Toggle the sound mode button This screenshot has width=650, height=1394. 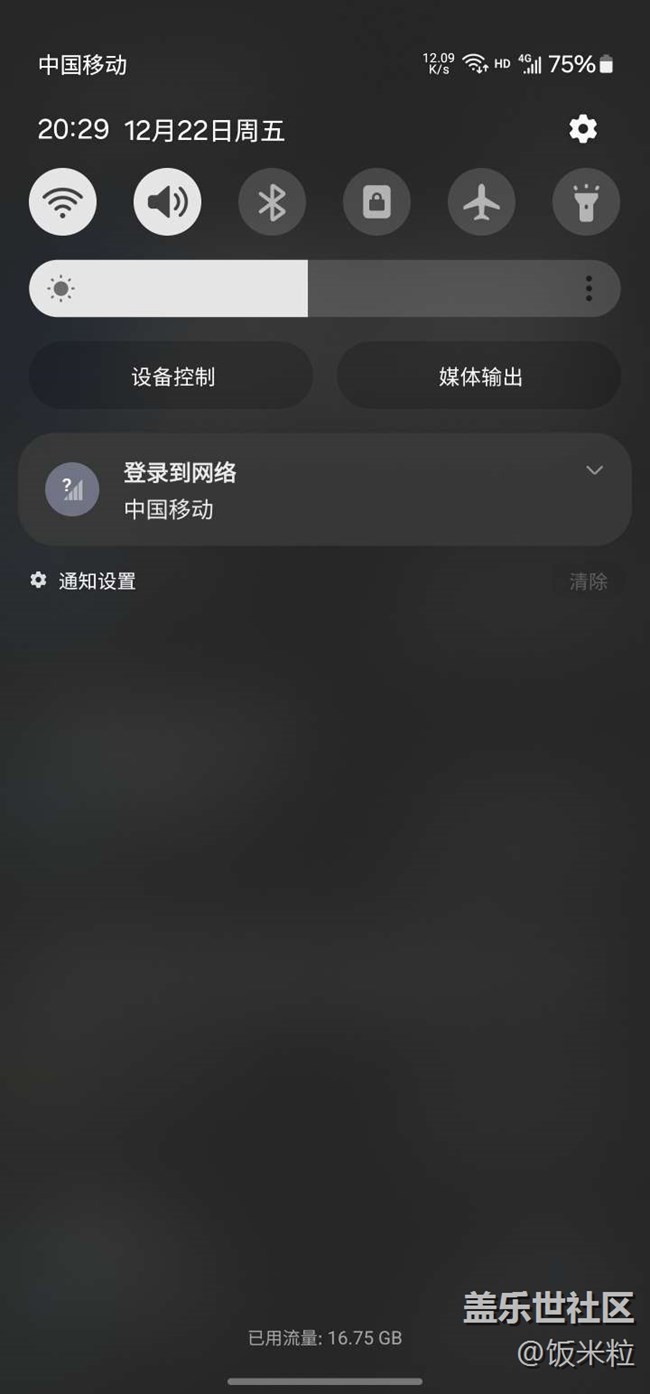167,203
